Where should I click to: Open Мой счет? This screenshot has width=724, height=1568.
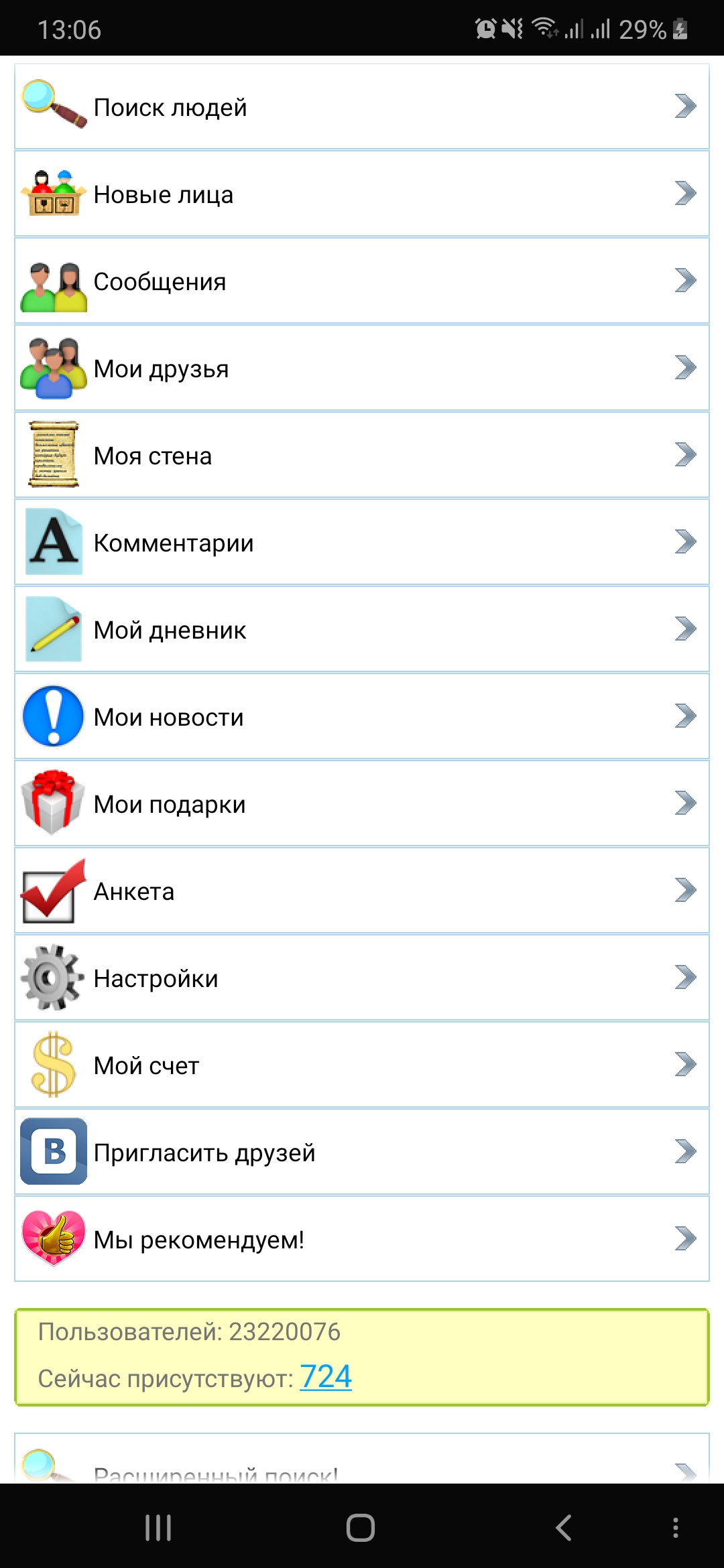pos(362,1065)
